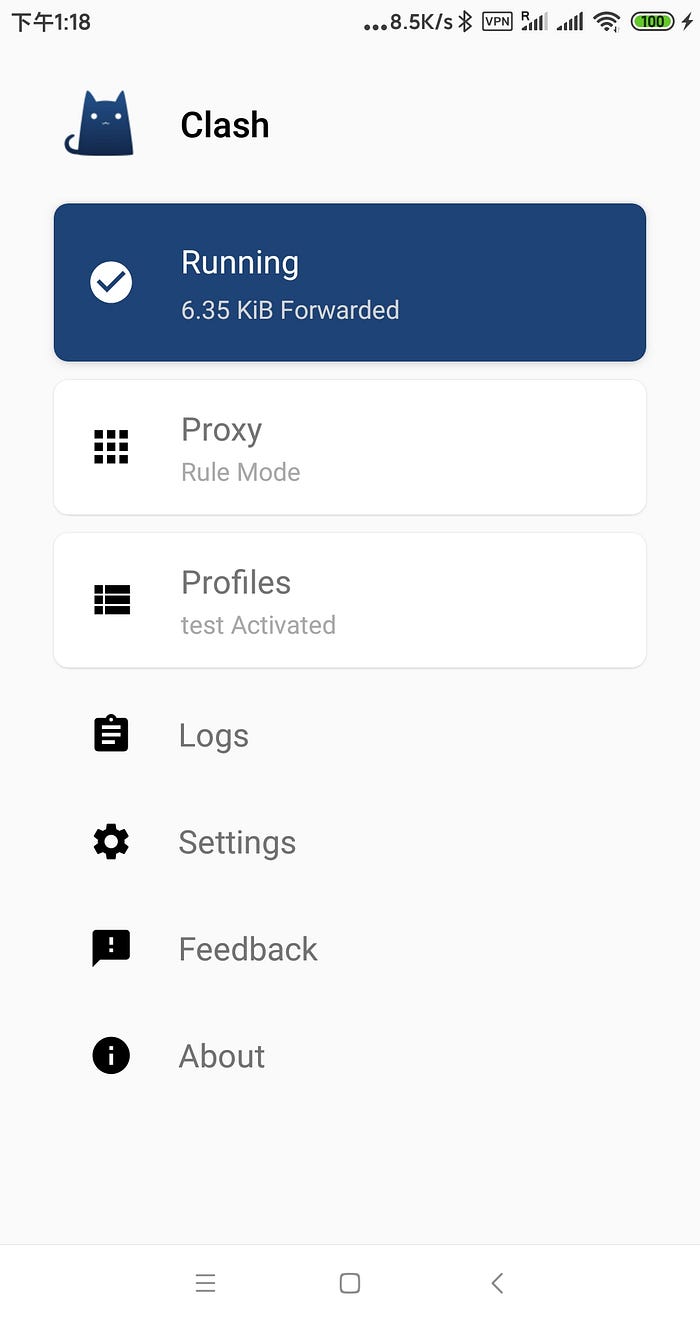Open Profiles card

click(x=349, y=600)
